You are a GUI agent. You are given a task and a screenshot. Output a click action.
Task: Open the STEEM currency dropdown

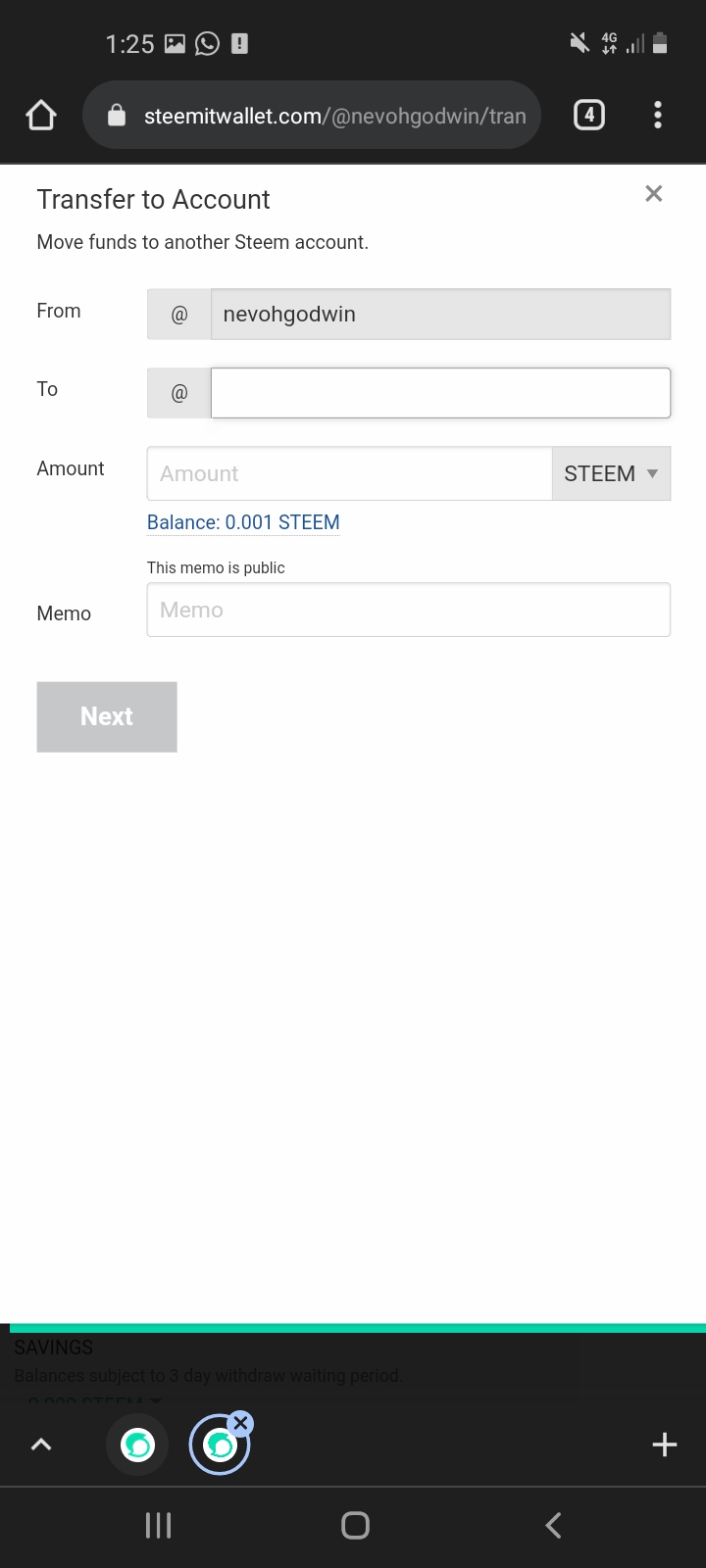coord(611,473)
